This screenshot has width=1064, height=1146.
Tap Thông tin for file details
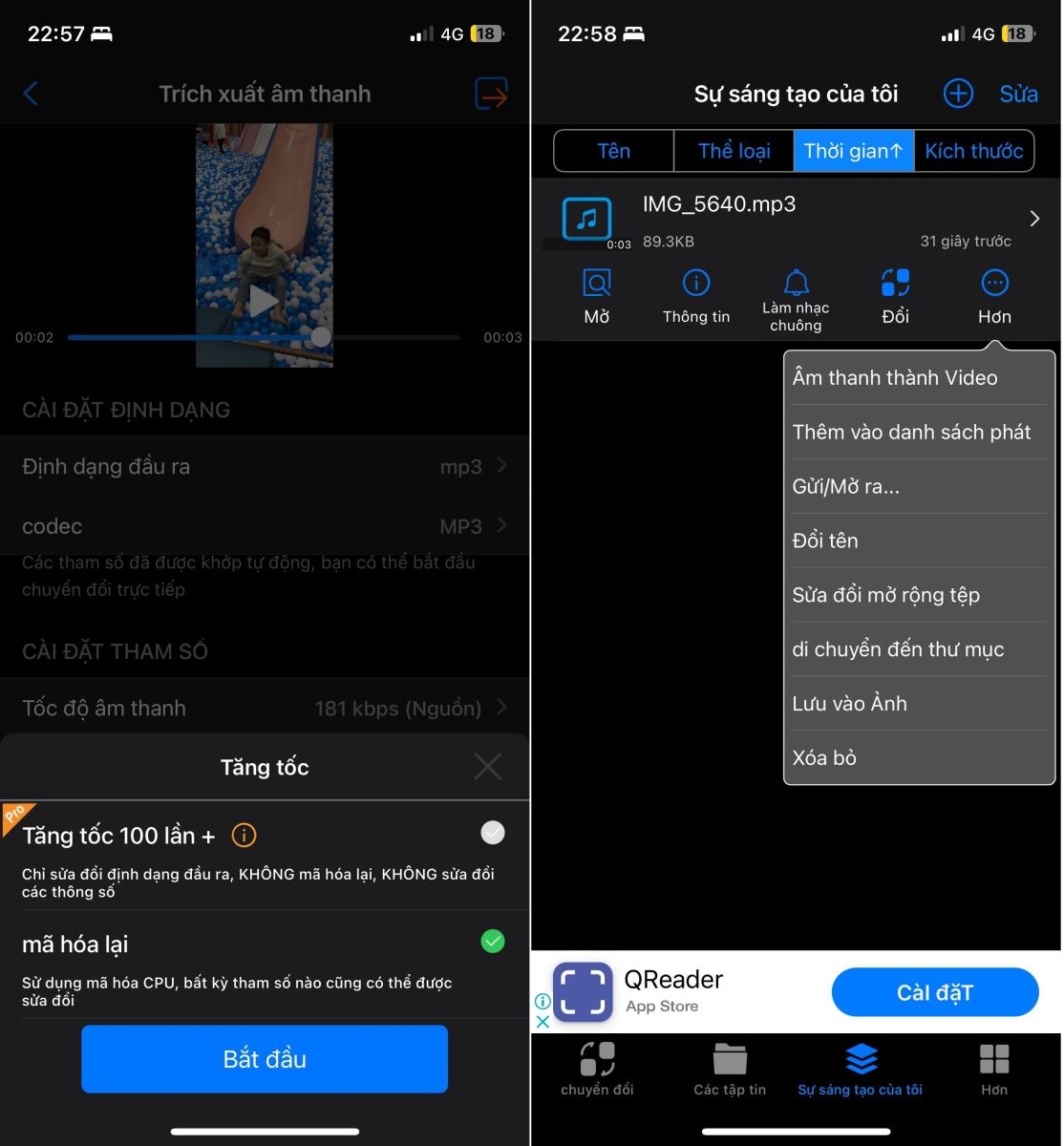(696, 297)
